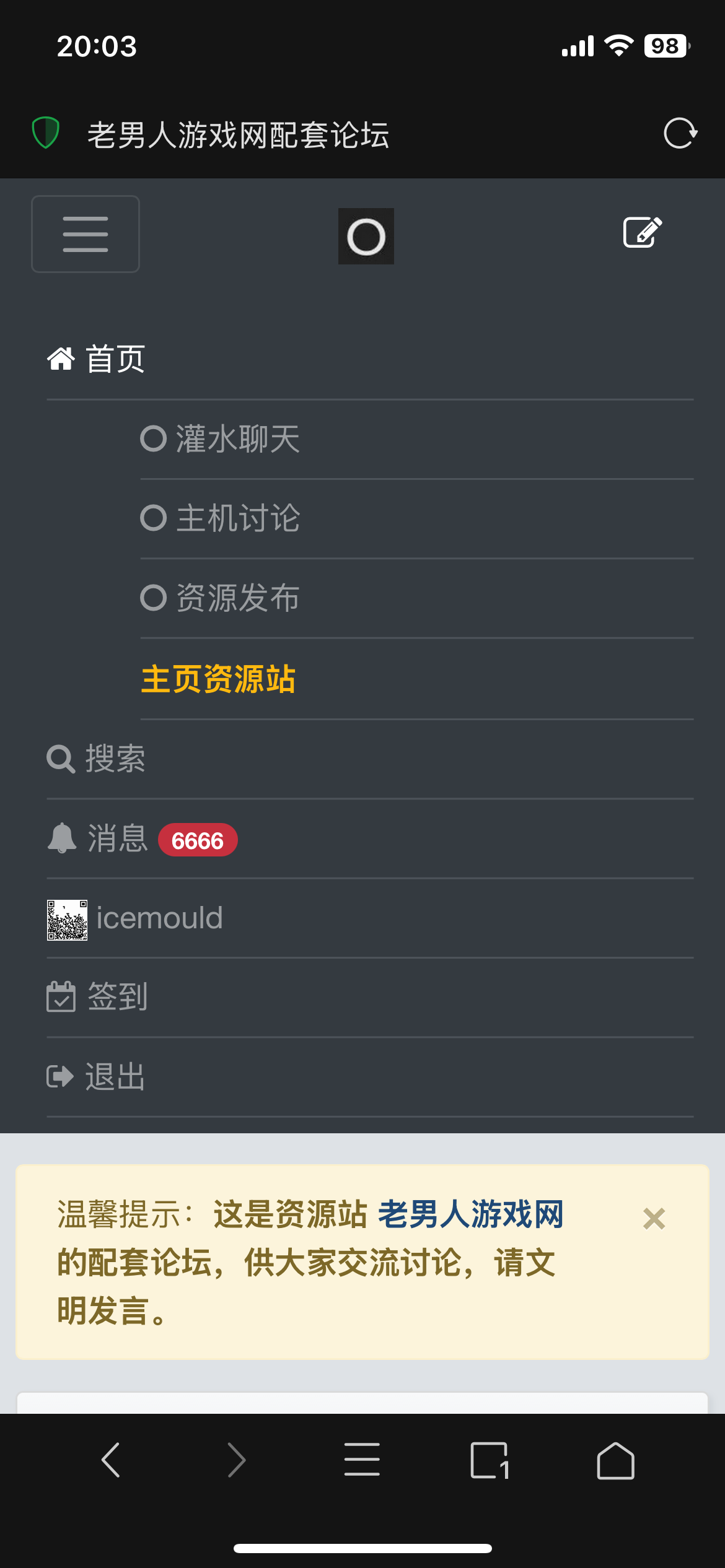Go to 主页资源站 link
The width and height of the screenshot is (725, 1568).
[x=218, y=679]
